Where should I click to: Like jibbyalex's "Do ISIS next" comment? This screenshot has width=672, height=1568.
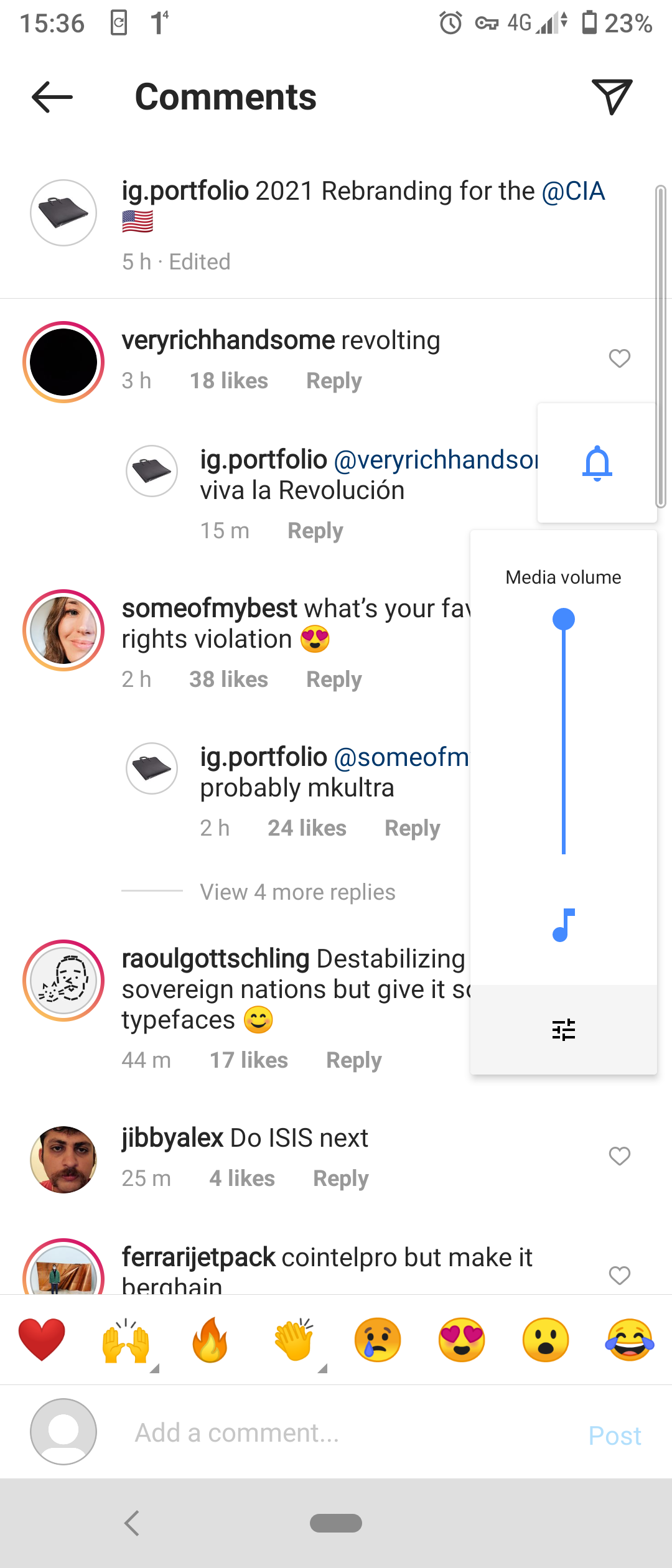619,1156
